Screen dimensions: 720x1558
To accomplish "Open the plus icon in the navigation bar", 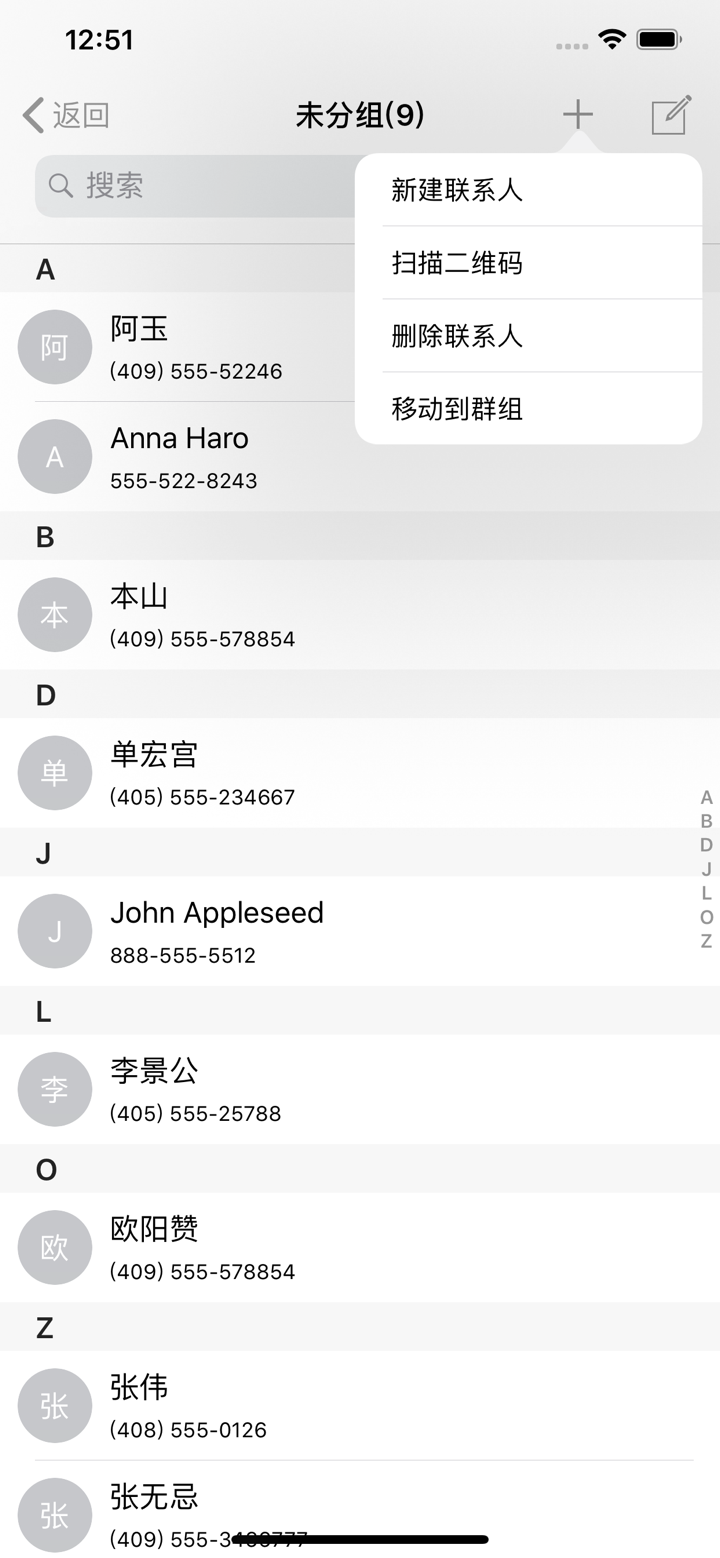I will point(578,113).
